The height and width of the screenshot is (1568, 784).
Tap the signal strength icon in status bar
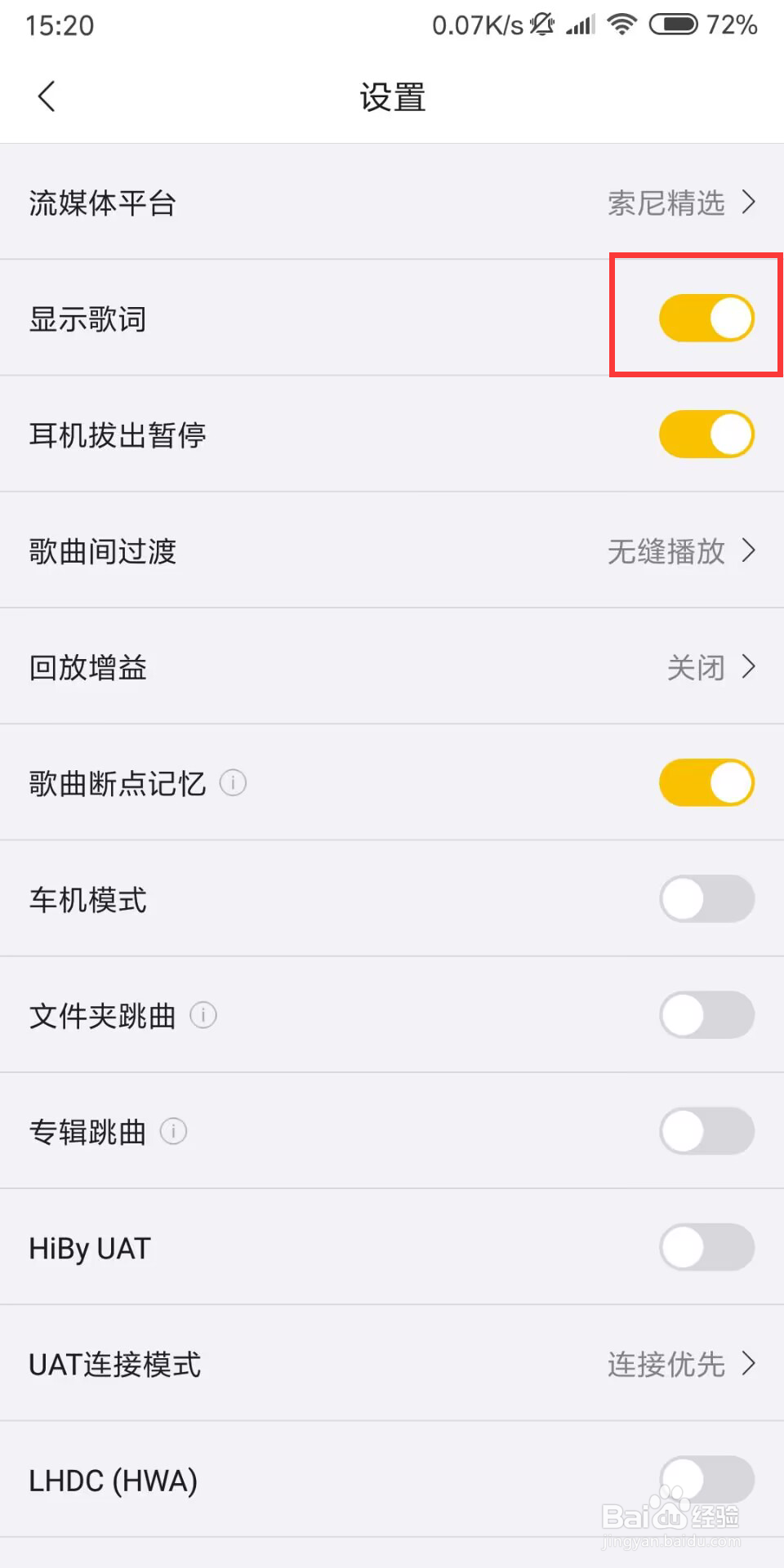pyautogui.click(x=580, y=24)
